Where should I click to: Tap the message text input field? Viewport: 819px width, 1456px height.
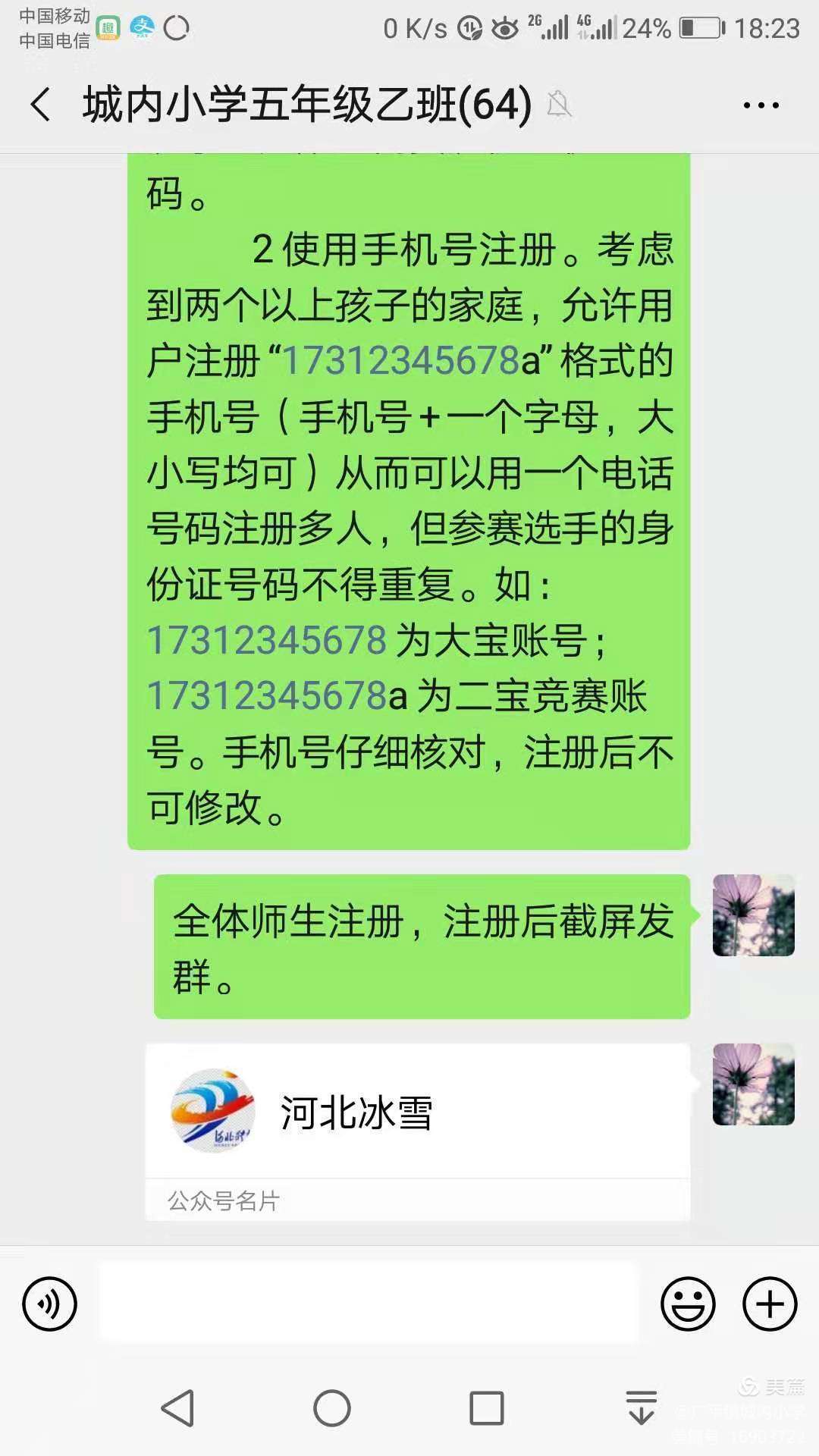(x=369, y=1304)
